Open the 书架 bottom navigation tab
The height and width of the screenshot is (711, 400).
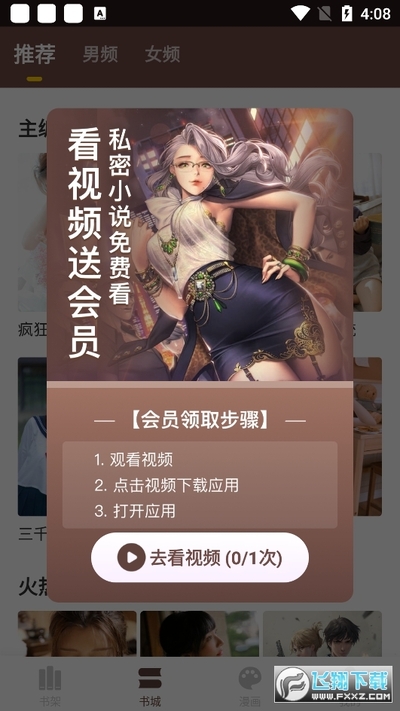50,687
